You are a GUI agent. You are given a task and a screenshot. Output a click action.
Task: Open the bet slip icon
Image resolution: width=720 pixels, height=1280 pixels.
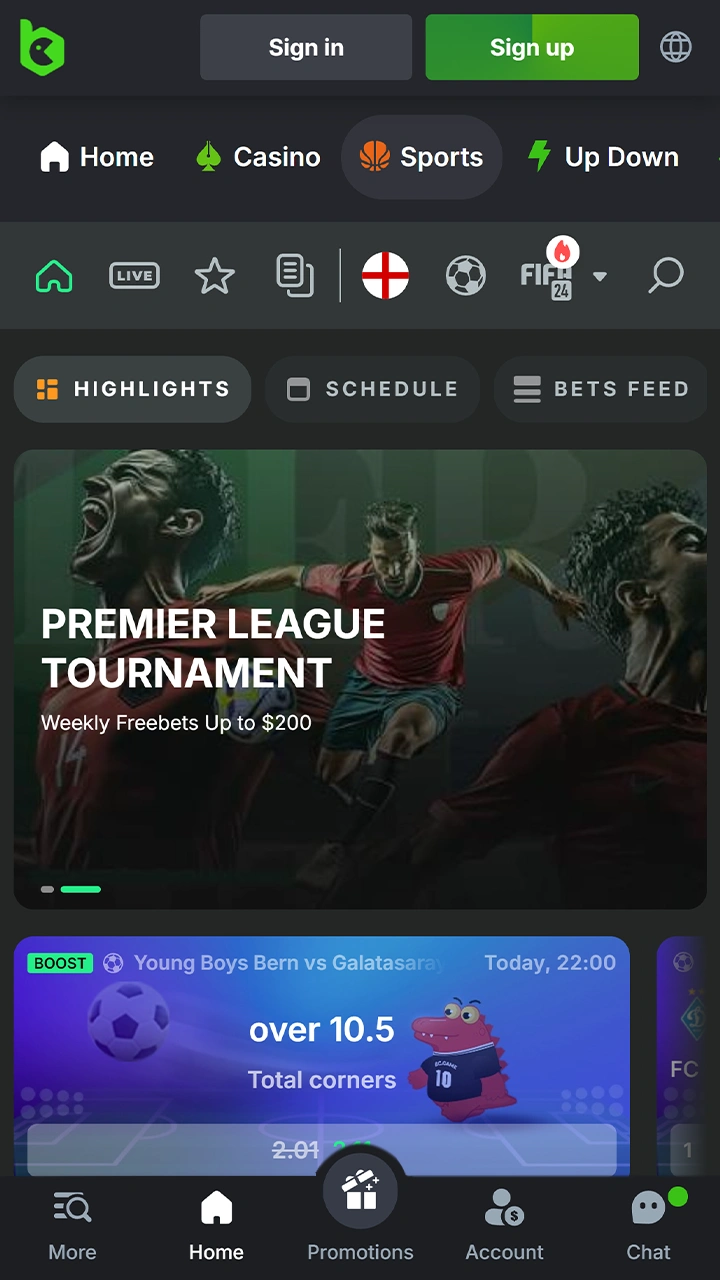pyautogui.click(x=294, y=276)
